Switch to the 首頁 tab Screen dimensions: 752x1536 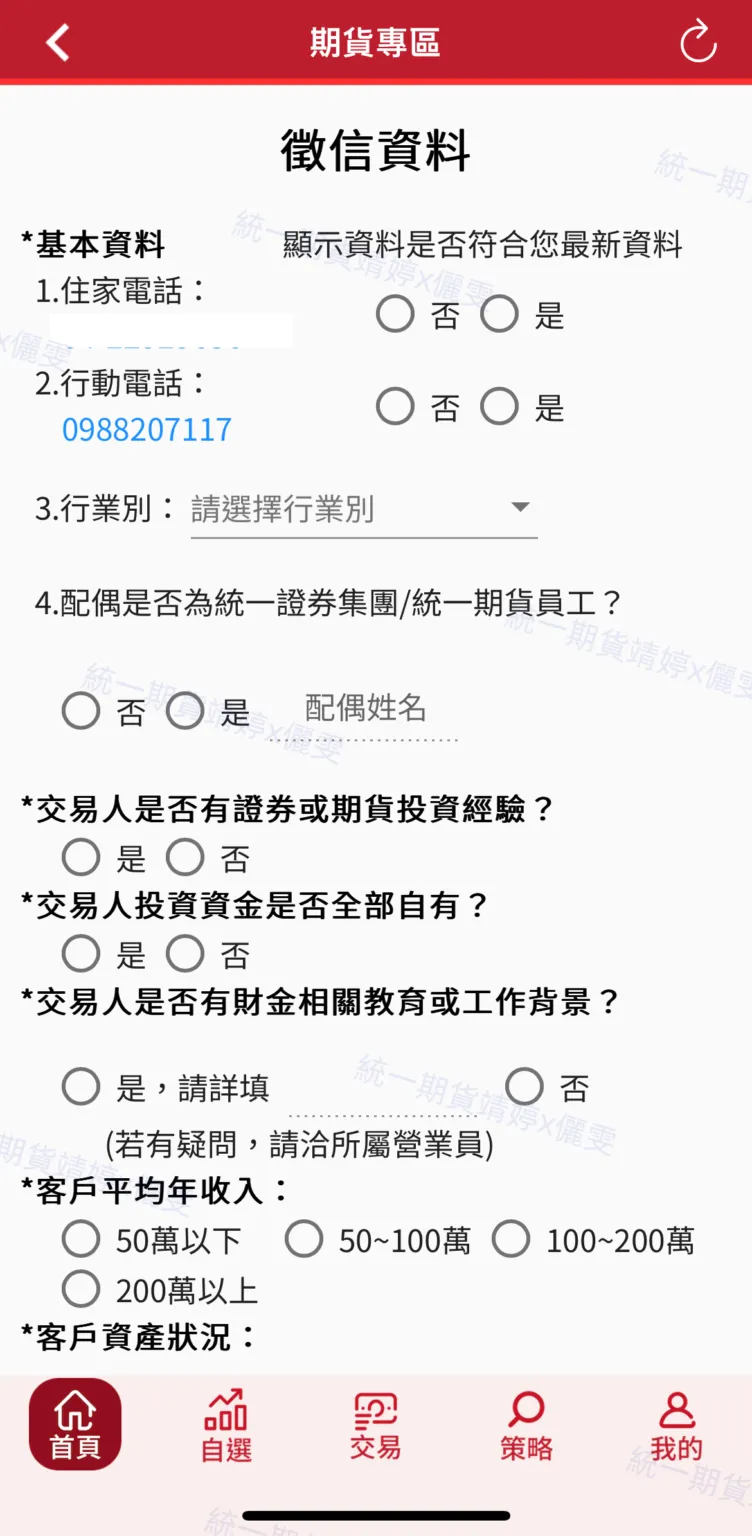click(x=75, y=1424)
